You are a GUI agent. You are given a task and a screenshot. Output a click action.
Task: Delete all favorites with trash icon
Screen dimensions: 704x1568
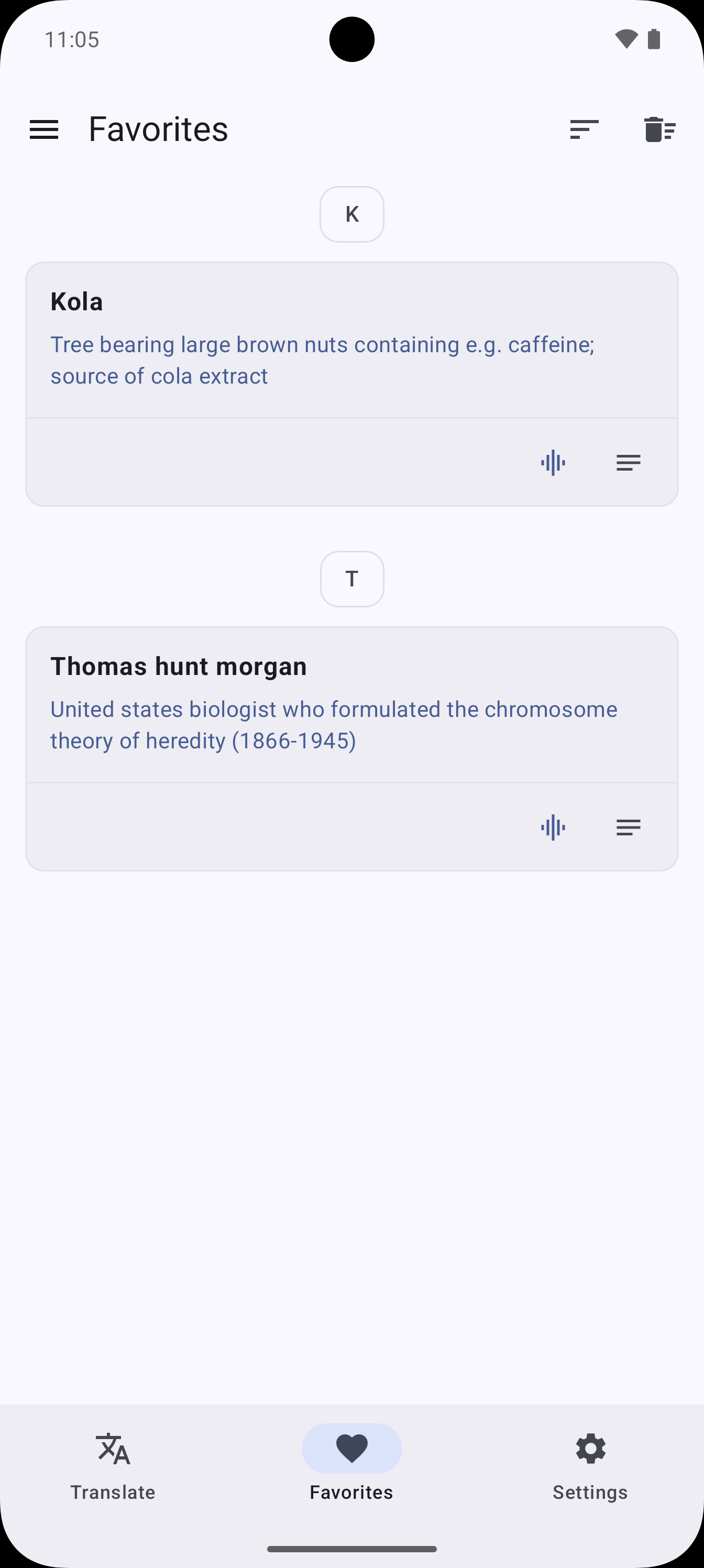[659, 129]
